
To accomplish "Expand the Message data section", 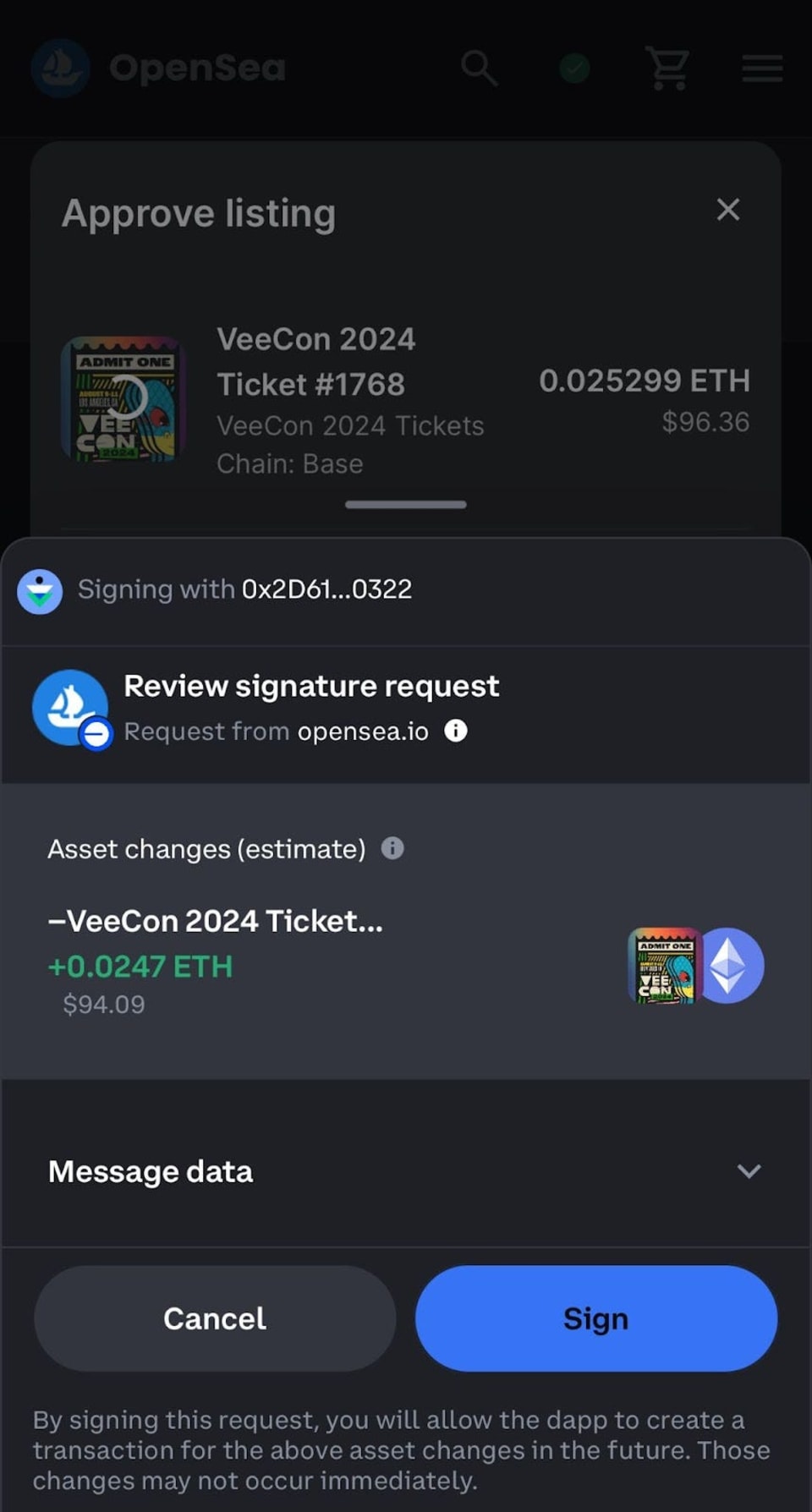I will [x=749, y=1171].
